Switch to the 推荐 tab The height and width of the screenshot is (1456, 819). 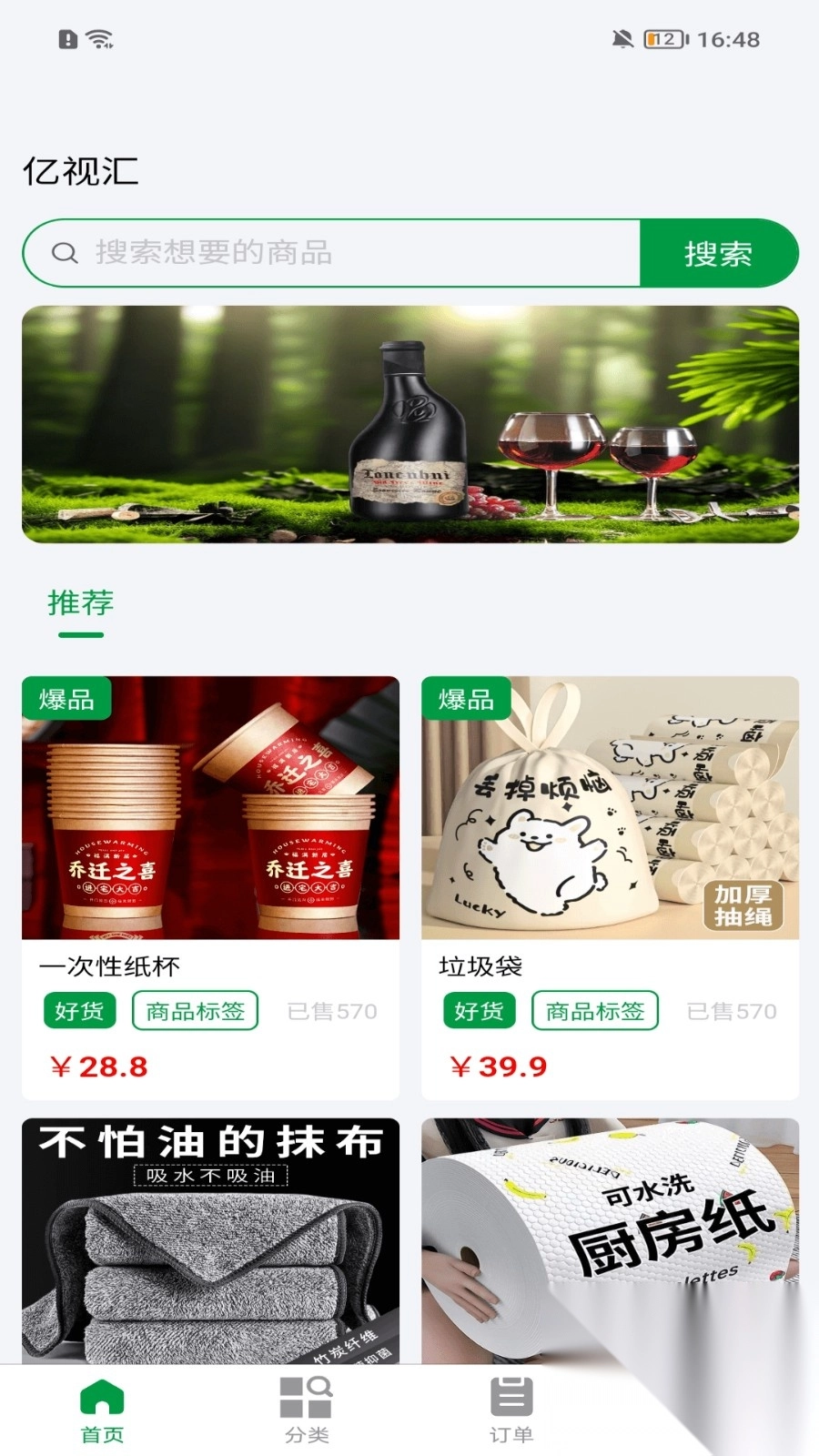(81, 601)
